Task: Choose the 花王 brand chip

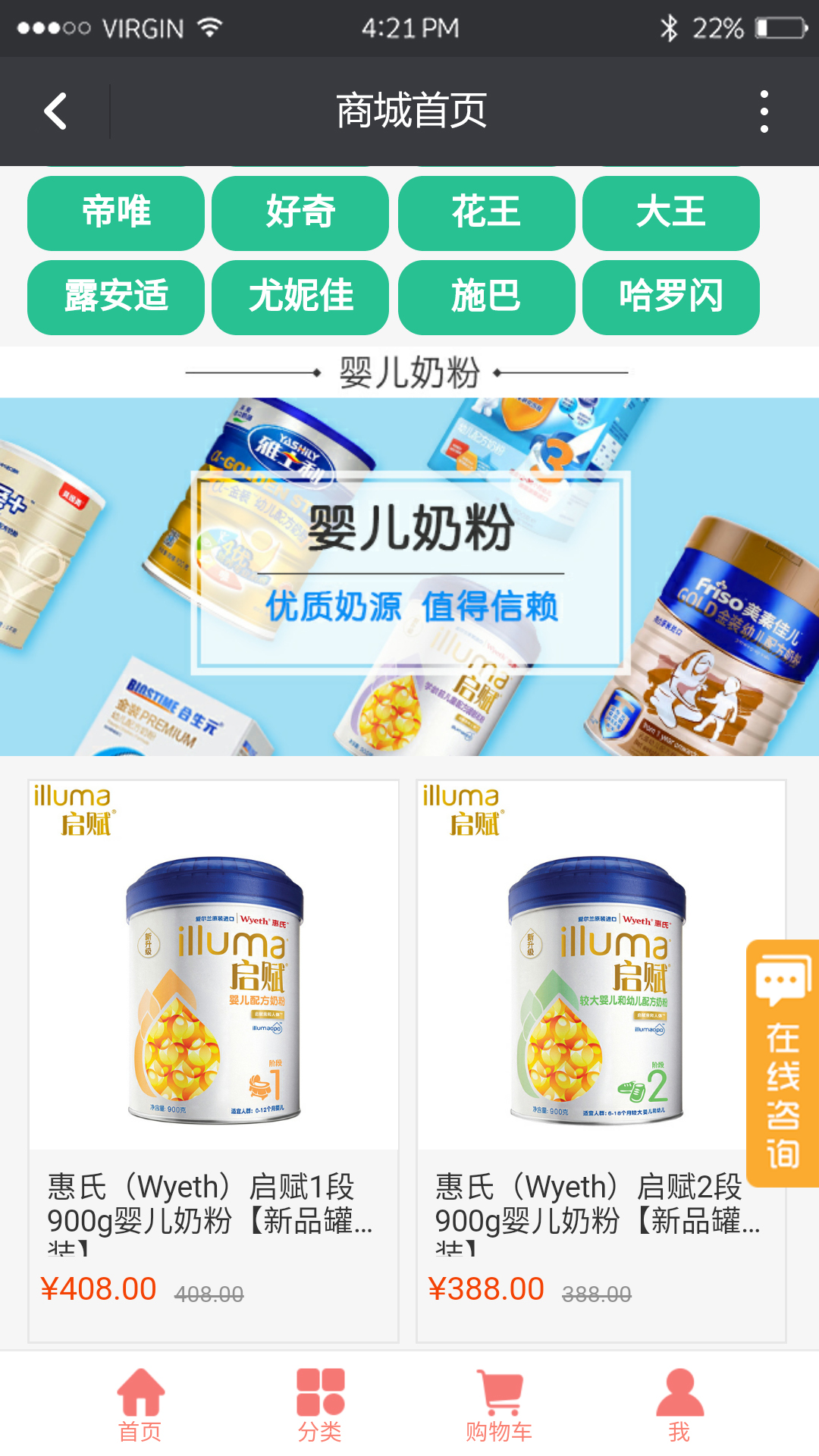Action: click(x=486, y=213)
